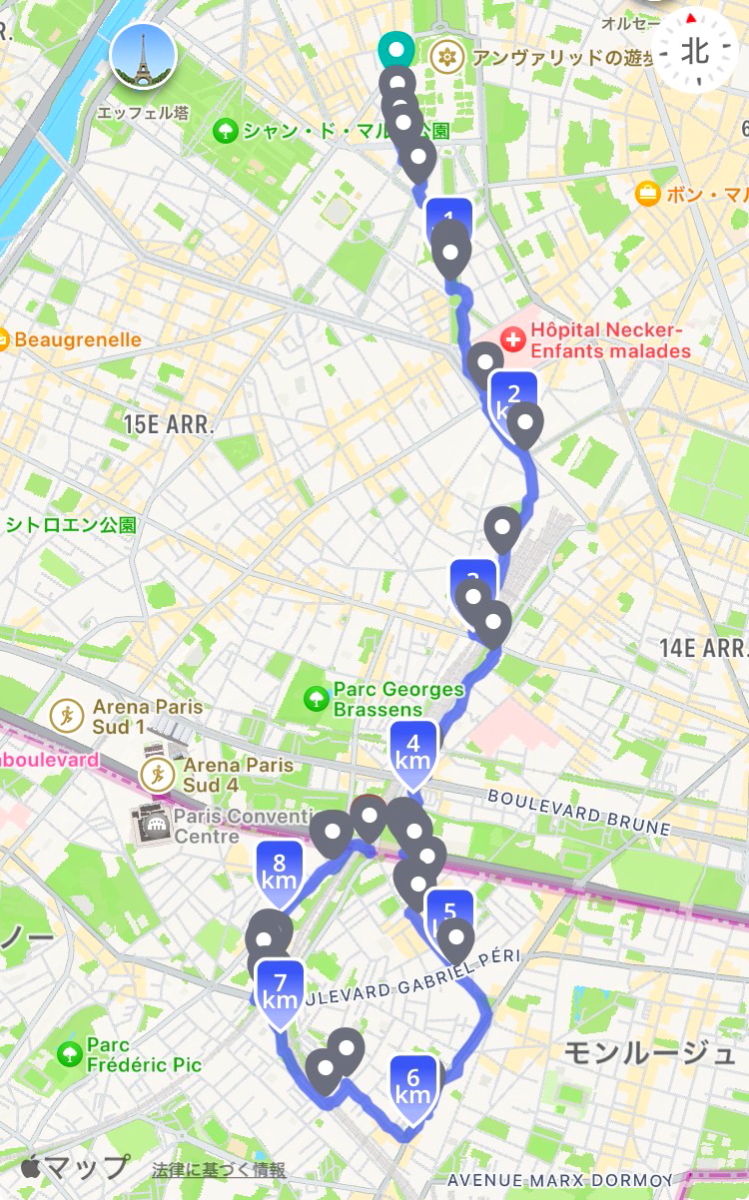Tap the teal start pin of the route
749x1200 pixels.
point(396,50)
